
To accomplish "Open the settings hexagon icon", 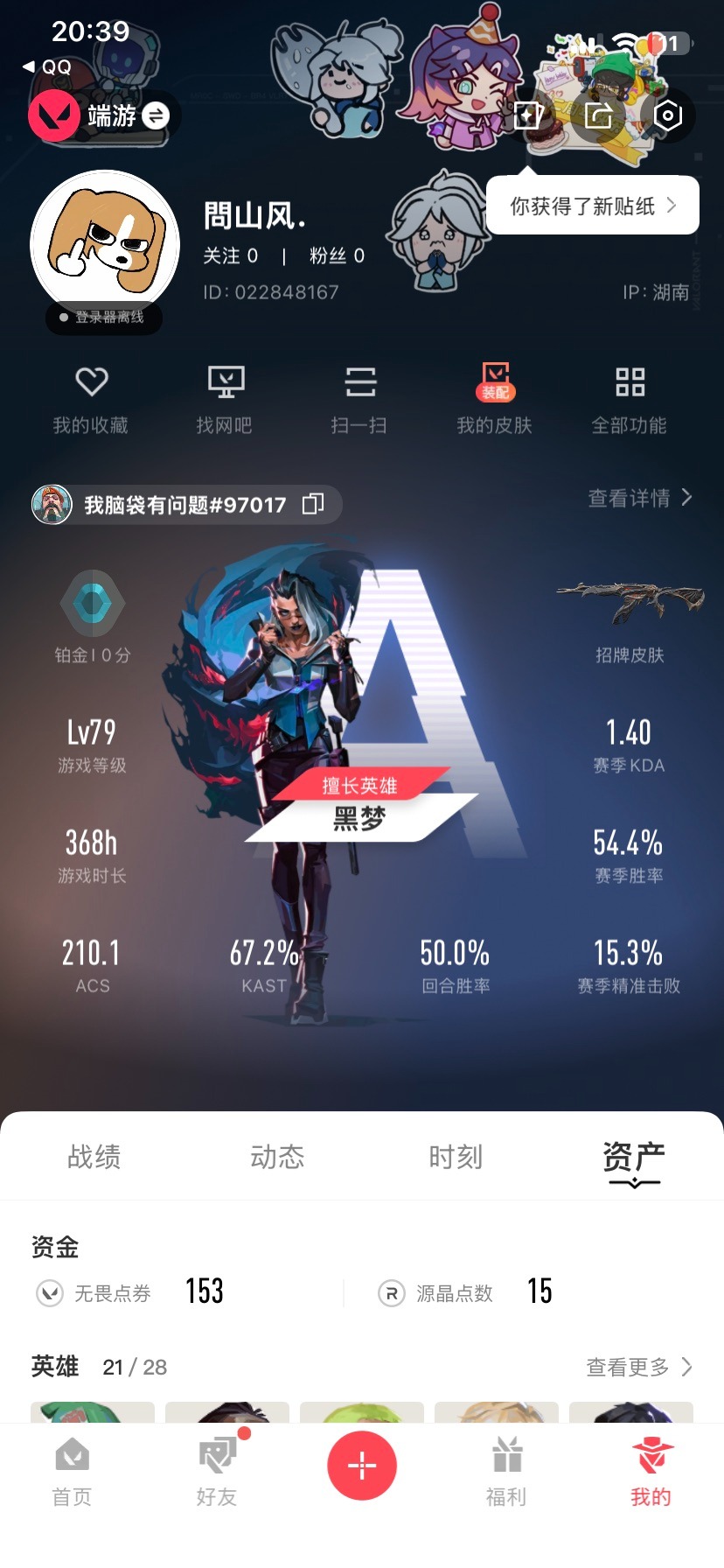I will tap(667, 115).
